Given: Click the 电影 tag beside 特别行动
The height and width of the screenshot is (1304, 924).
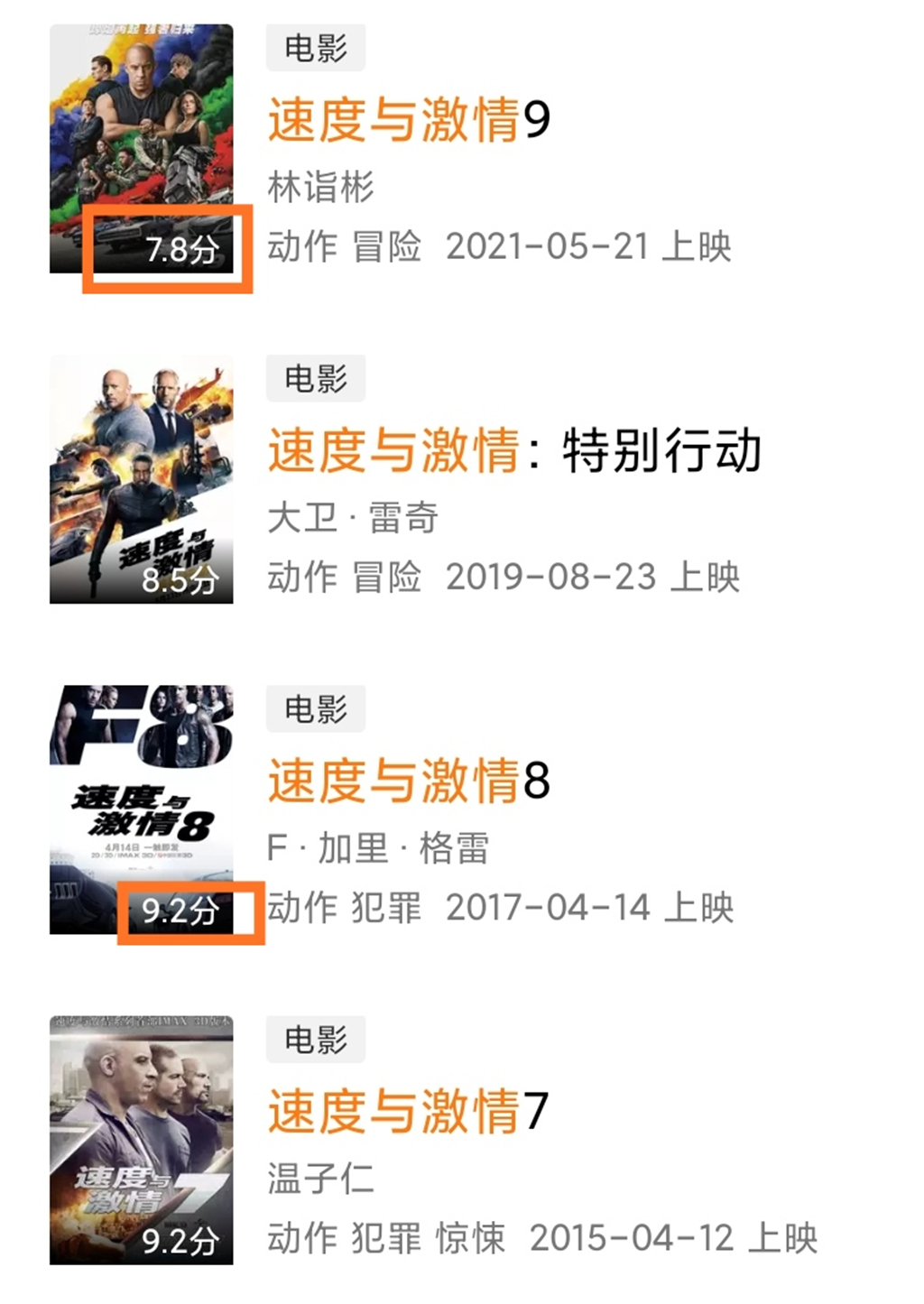Looking at the screenshot, I should point(315,379).
